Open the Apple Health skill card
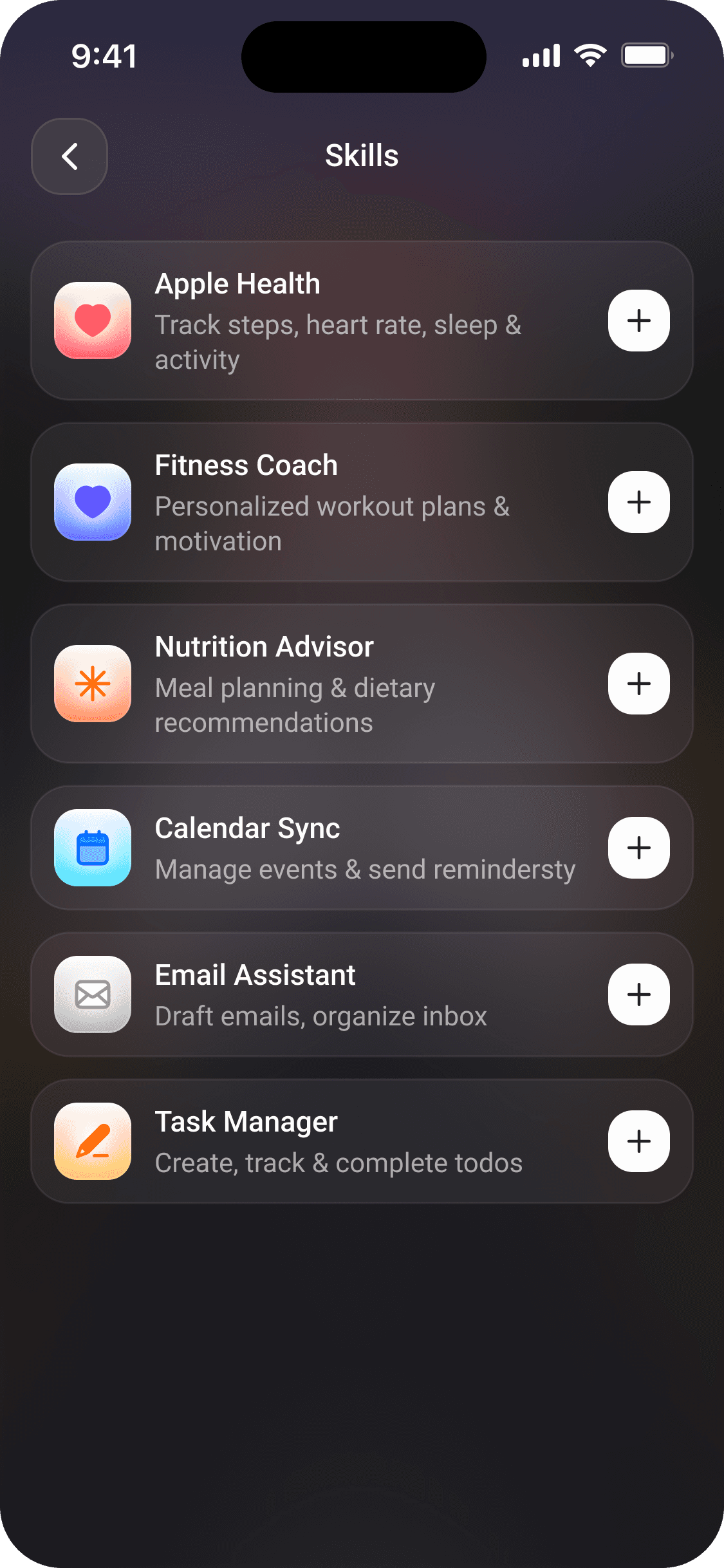The width and height of the screenshot is (724, 1568). [362, 321]
